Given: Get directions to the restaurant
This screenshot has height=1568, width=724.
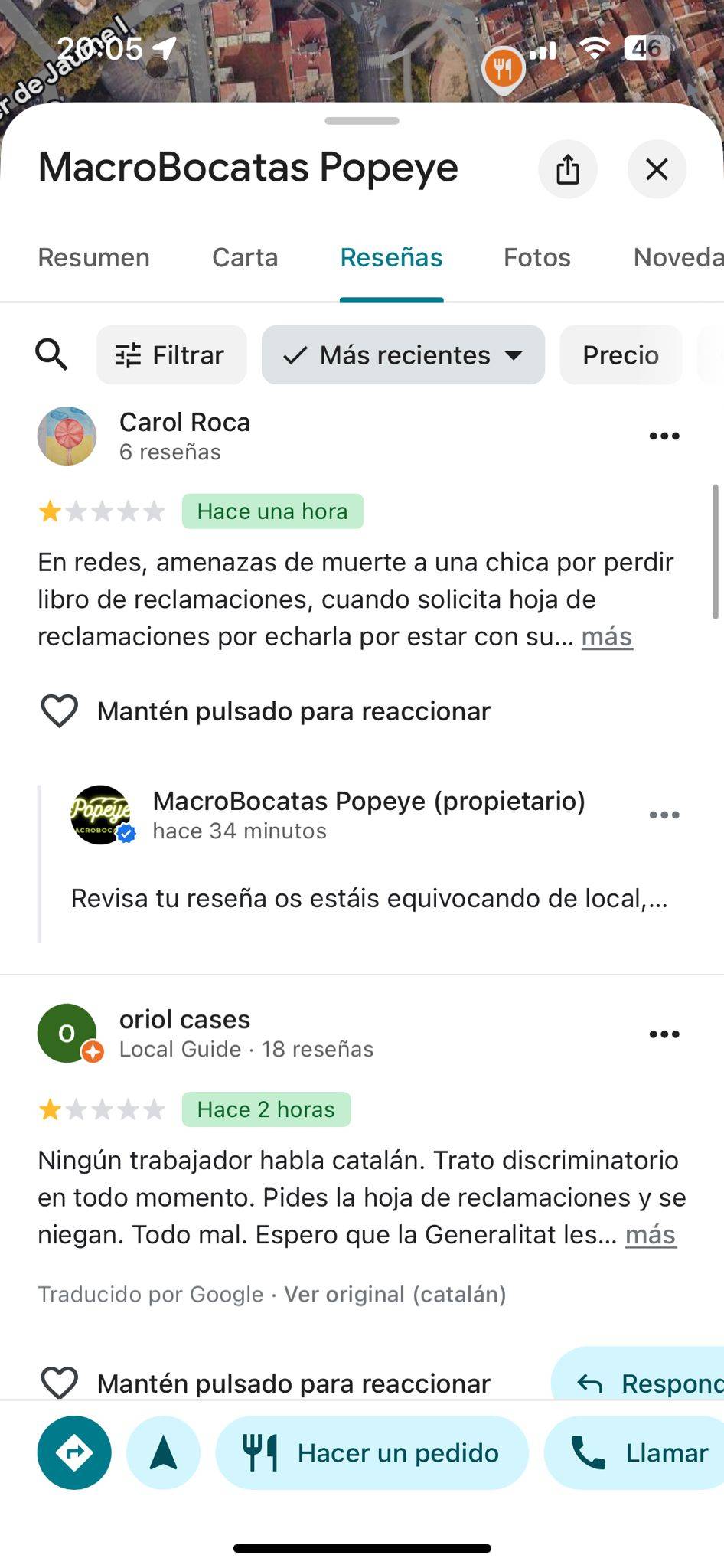Looking at the screenshot, I should click(74, 1452).
